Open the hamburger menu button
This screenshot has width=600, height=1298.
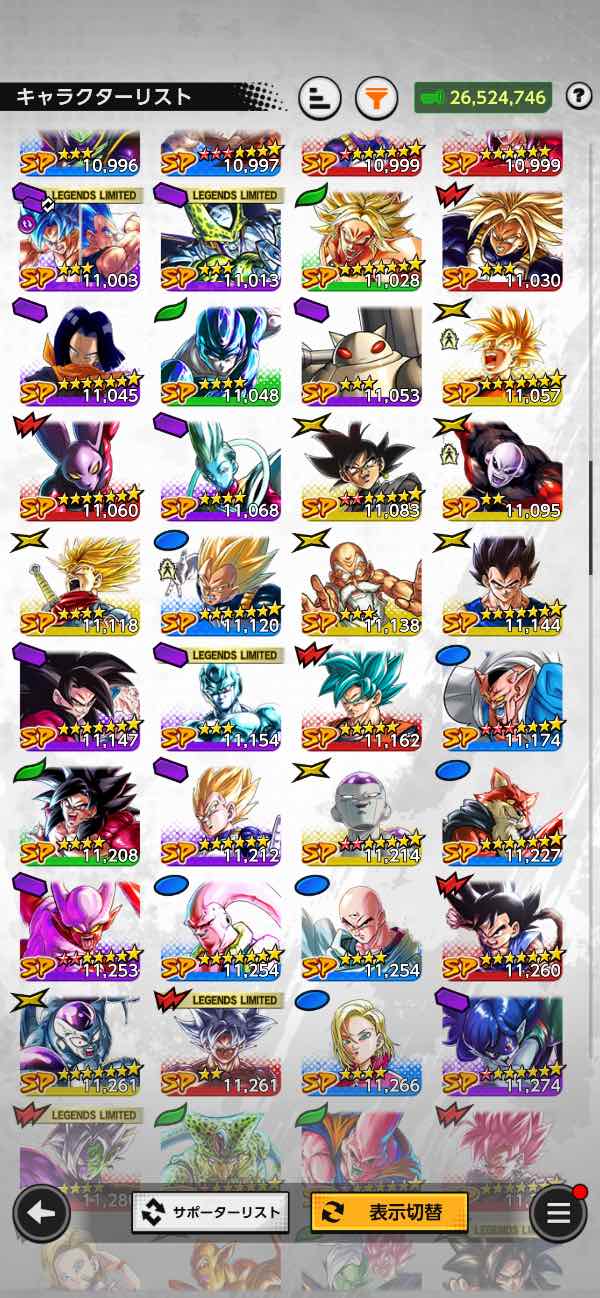558,1213
